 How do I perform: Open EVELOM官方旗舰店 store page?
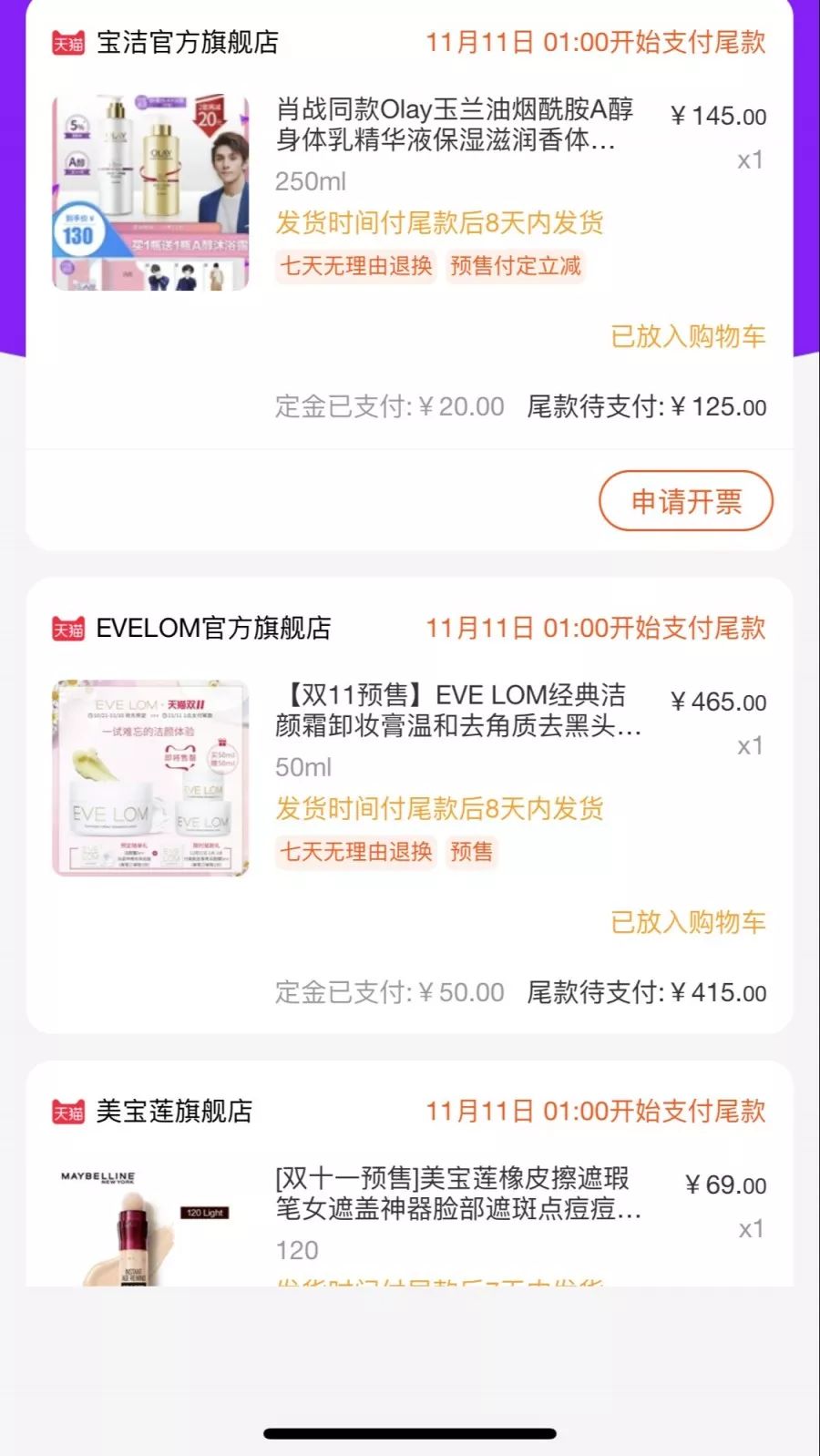212,629
